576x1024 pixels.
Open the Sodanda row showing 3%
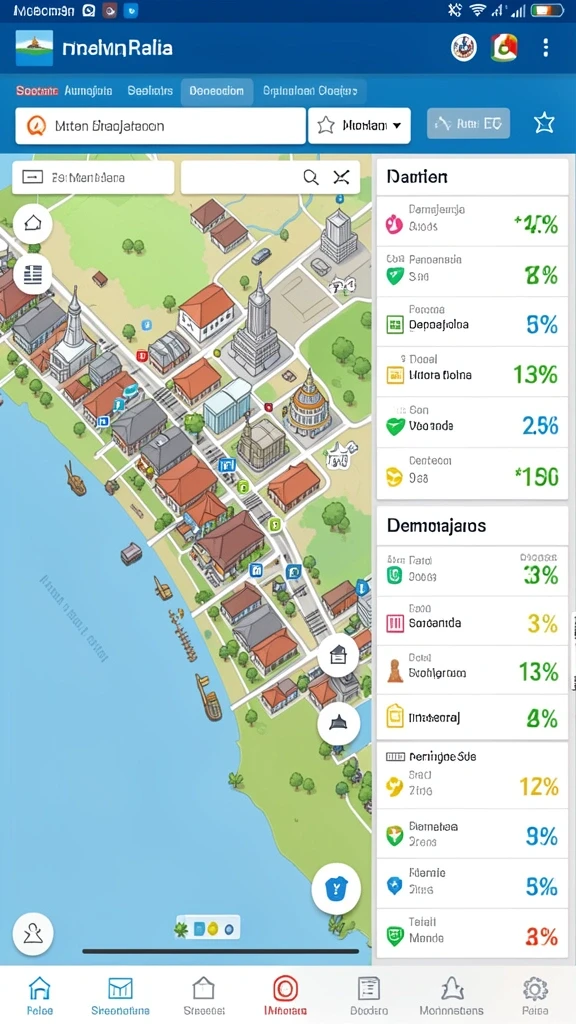472,620
